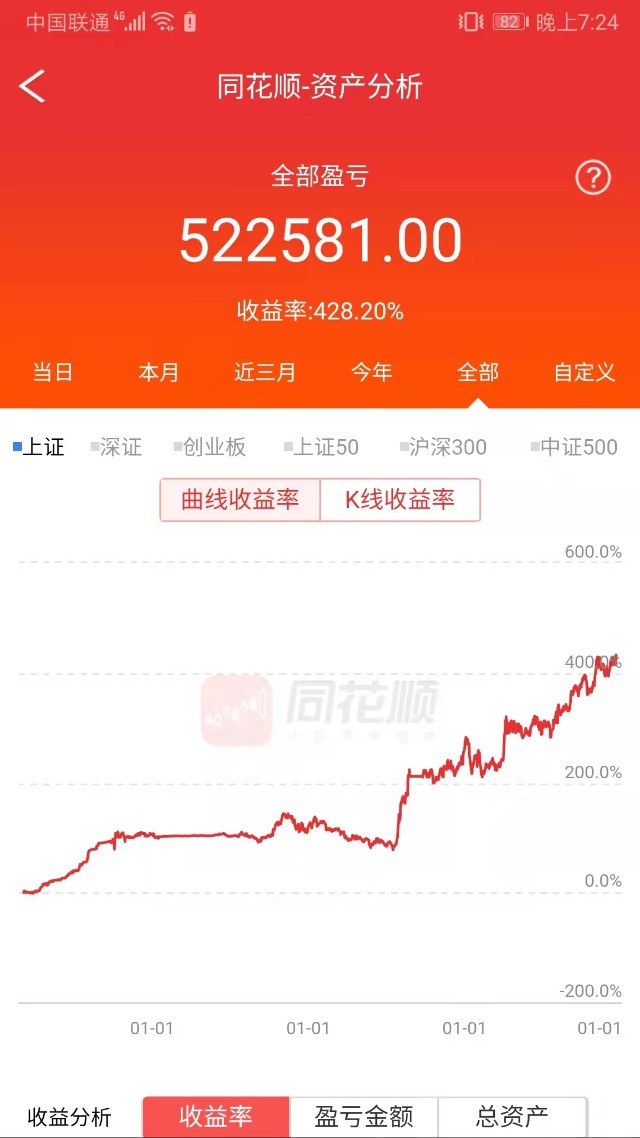Switch to the 总资产 analysis tab

point(511,1116)
